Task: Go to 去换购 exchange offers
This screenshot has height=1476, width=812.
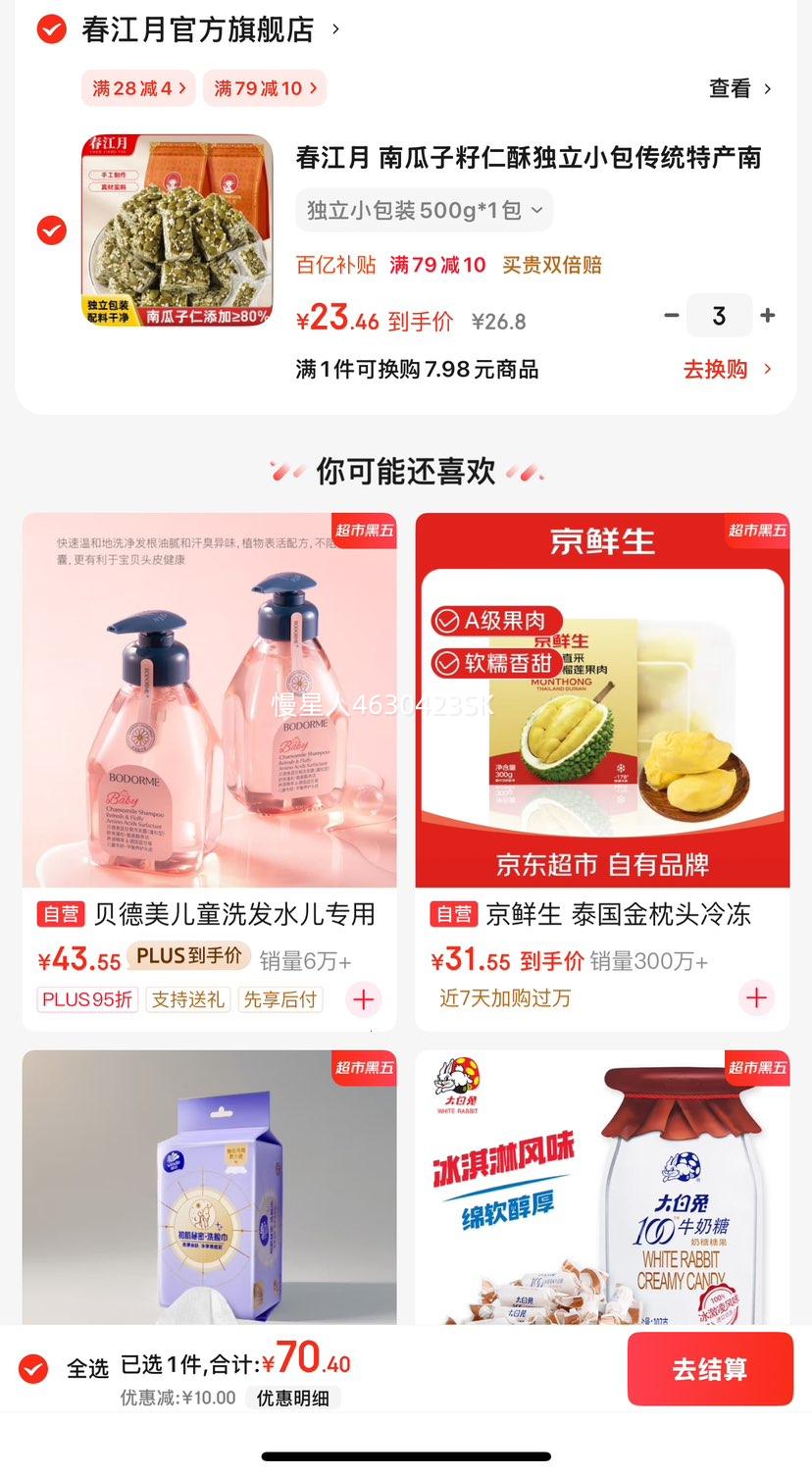Action: pos(728,369)
